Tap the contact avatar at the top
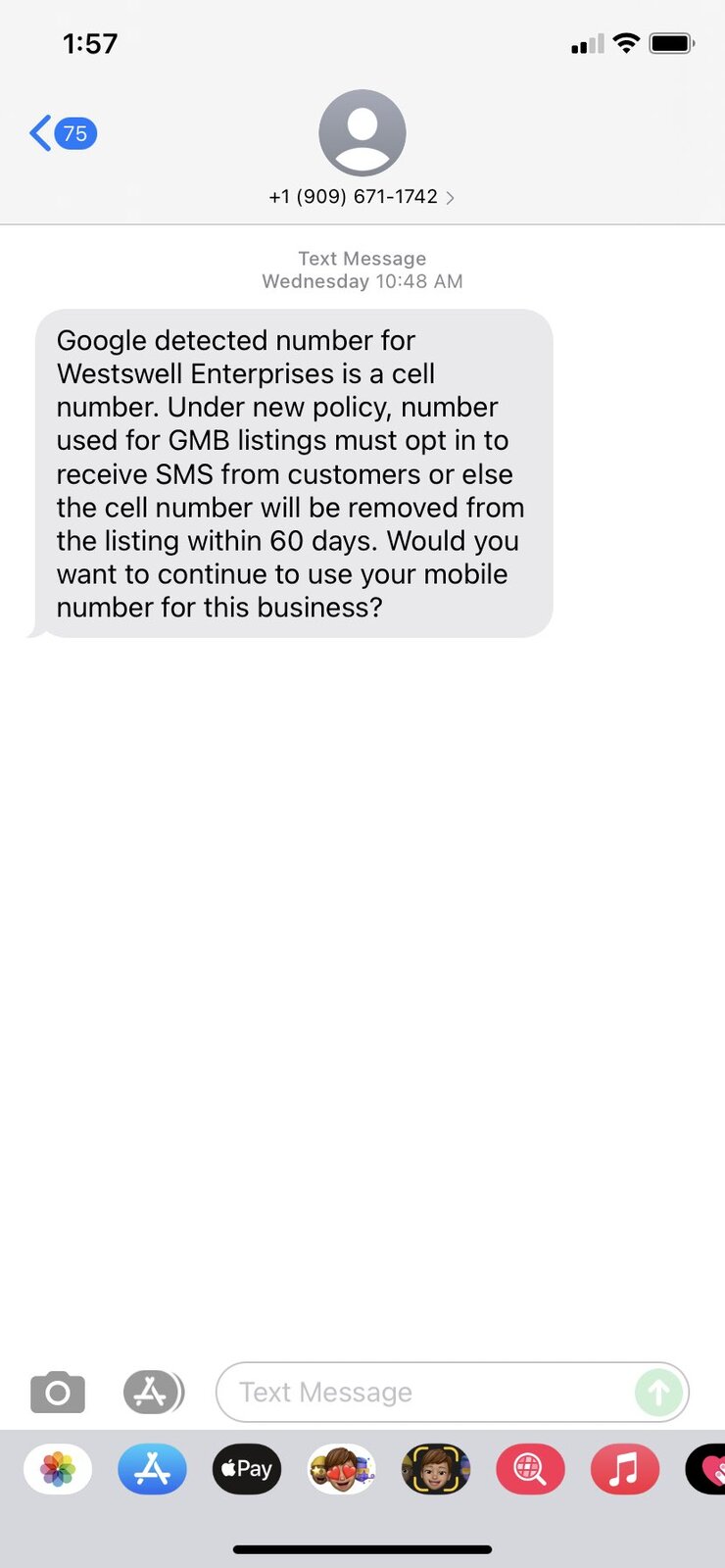 pos(362,133)
